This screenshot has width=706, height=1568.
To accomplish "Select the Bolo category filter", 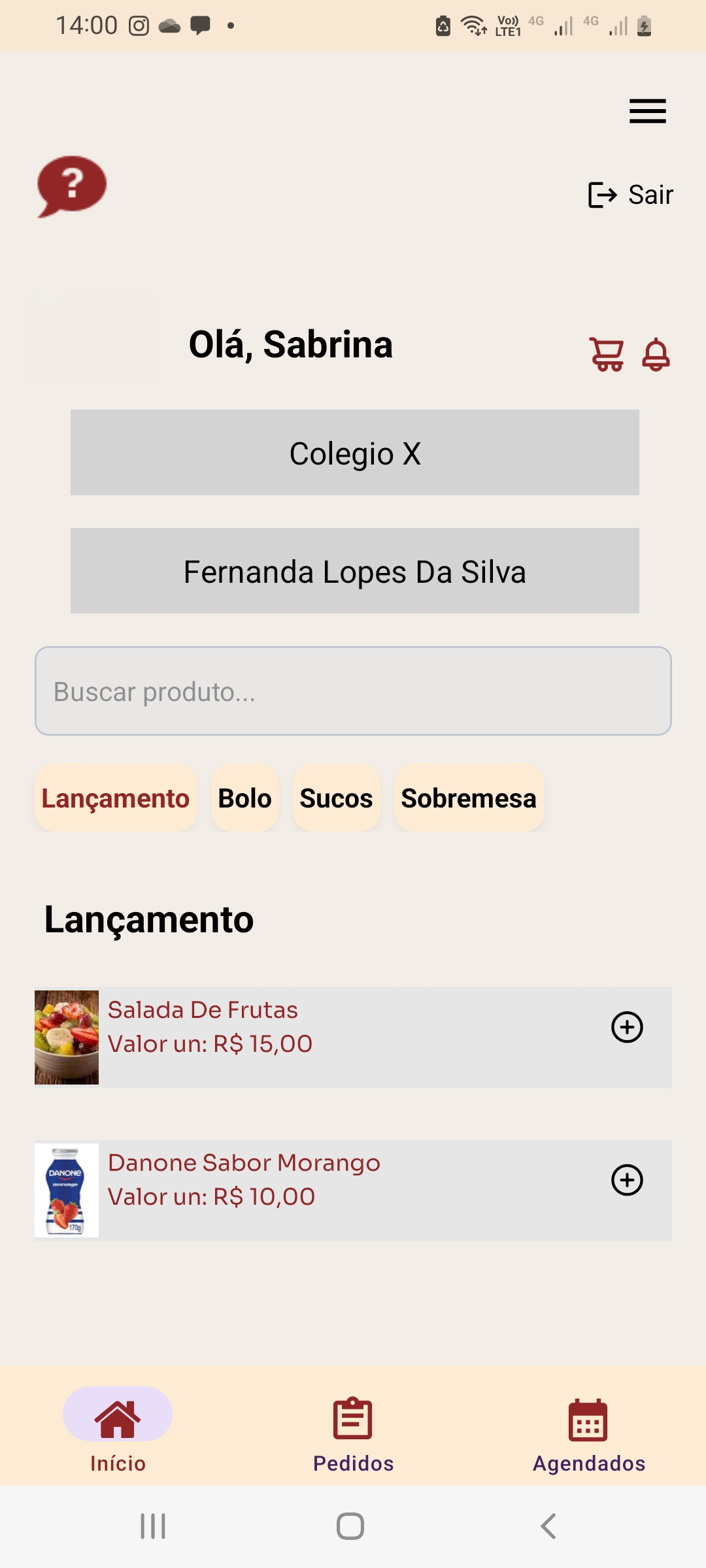I will [244, 798].
